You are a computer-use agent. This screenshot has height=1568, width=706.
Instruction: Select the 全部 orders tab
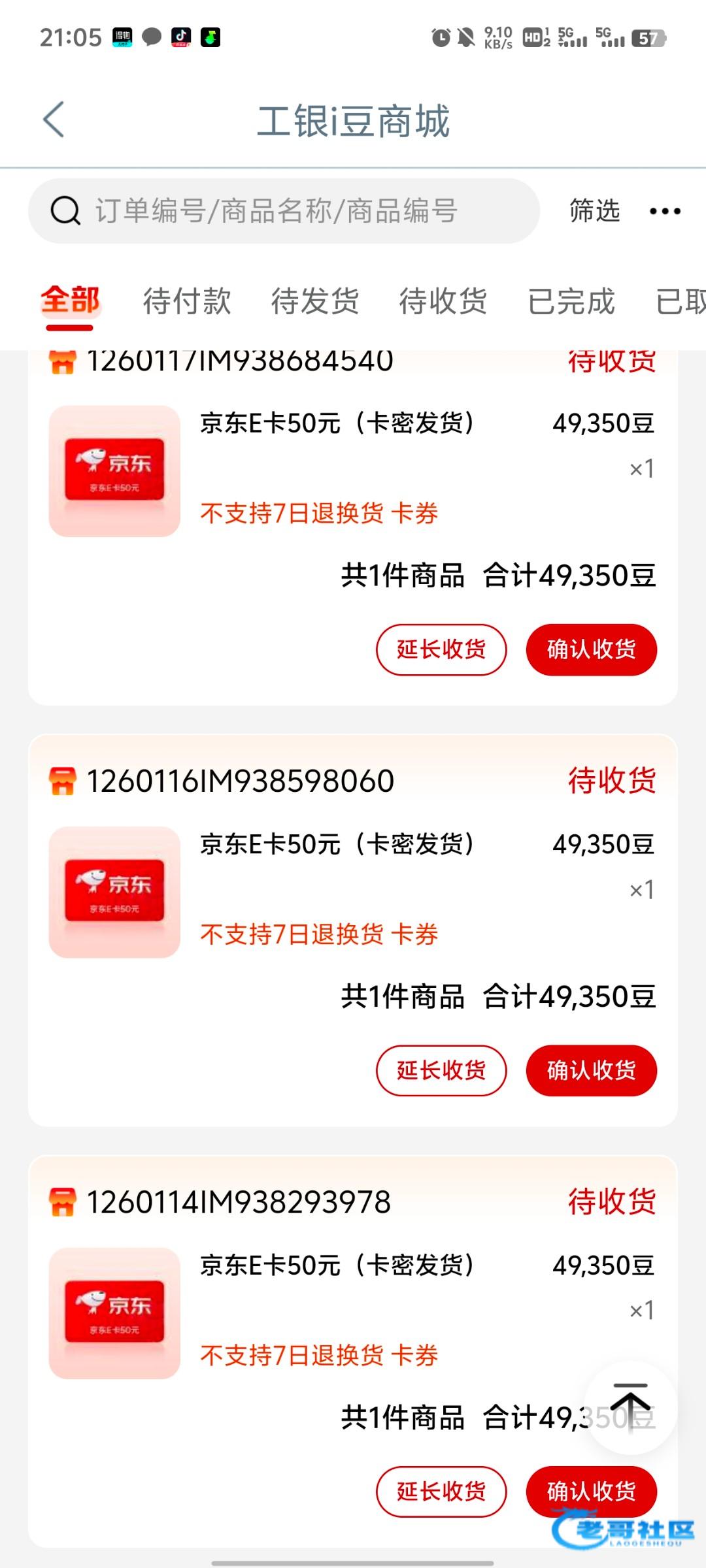70,301
